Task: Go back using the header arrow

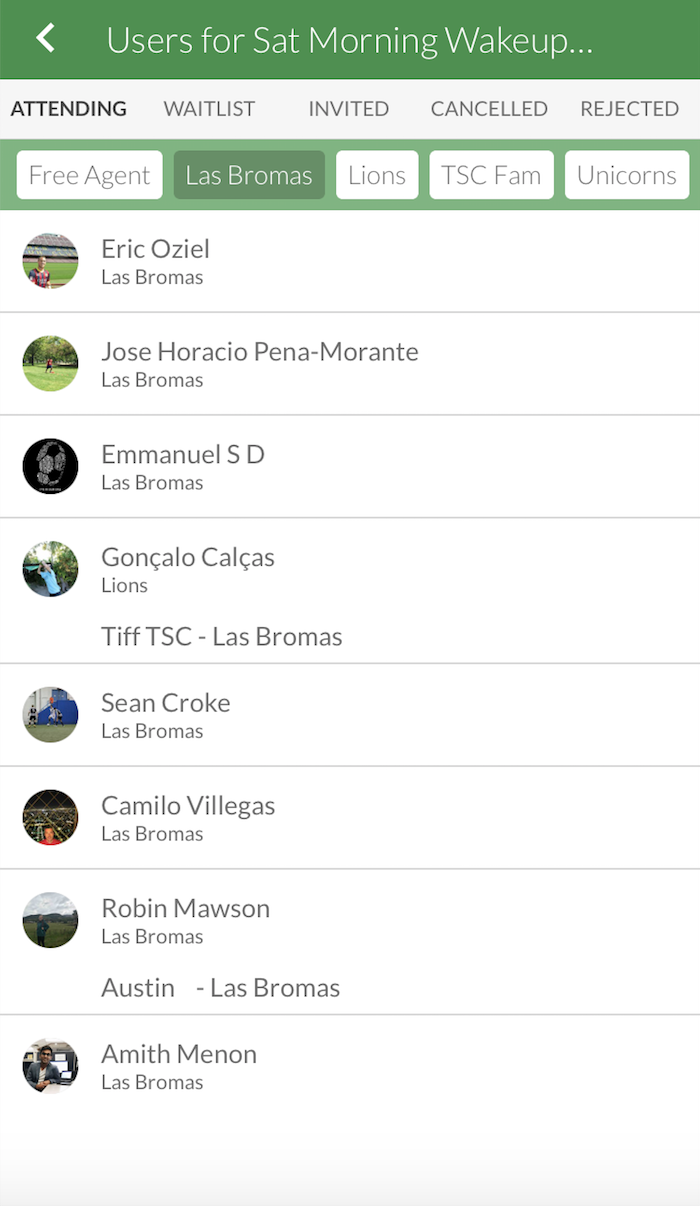Action: point(45,39)
